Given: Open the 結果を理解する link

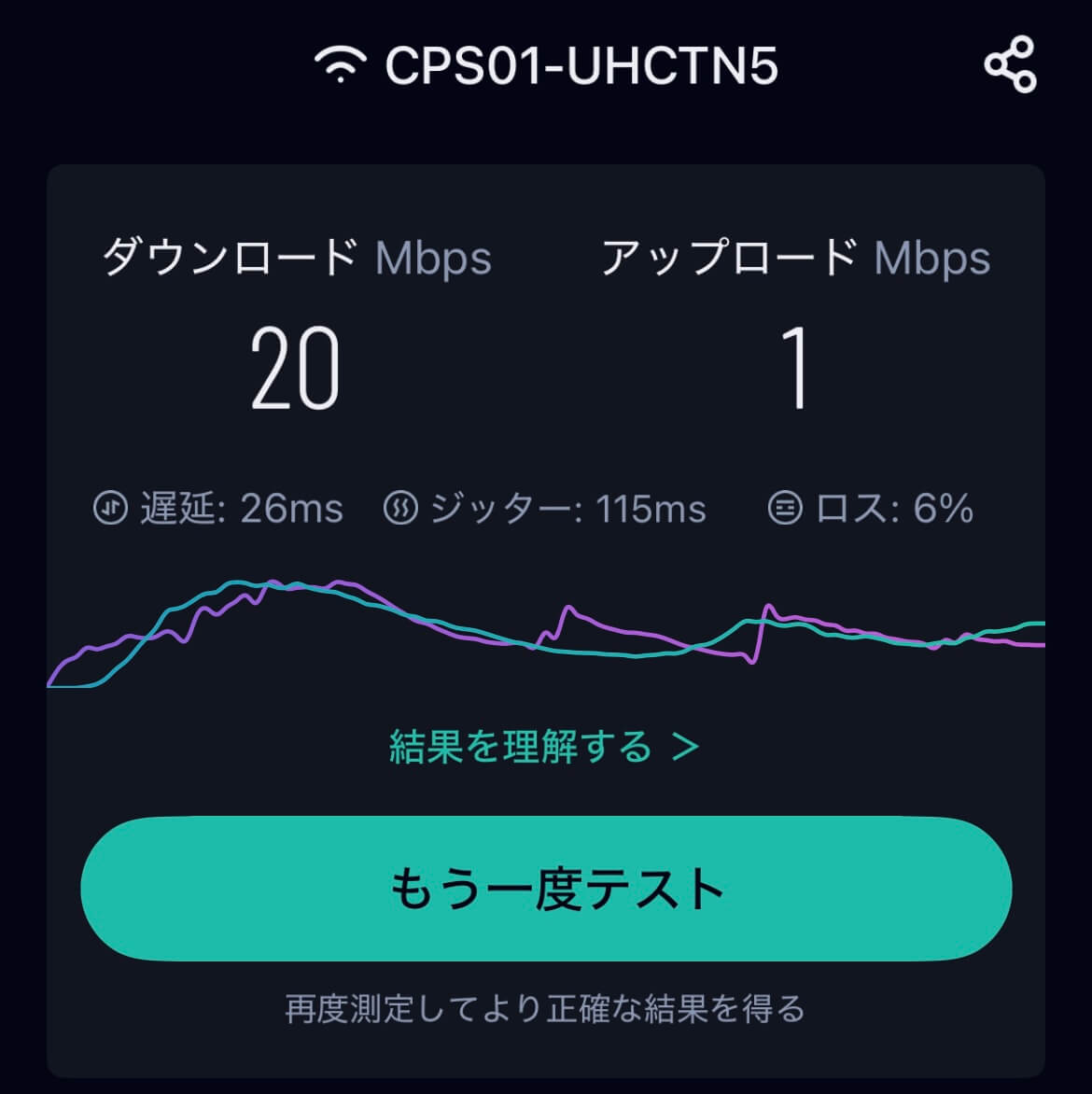Looking at the screenshot, I should point(544,747).
